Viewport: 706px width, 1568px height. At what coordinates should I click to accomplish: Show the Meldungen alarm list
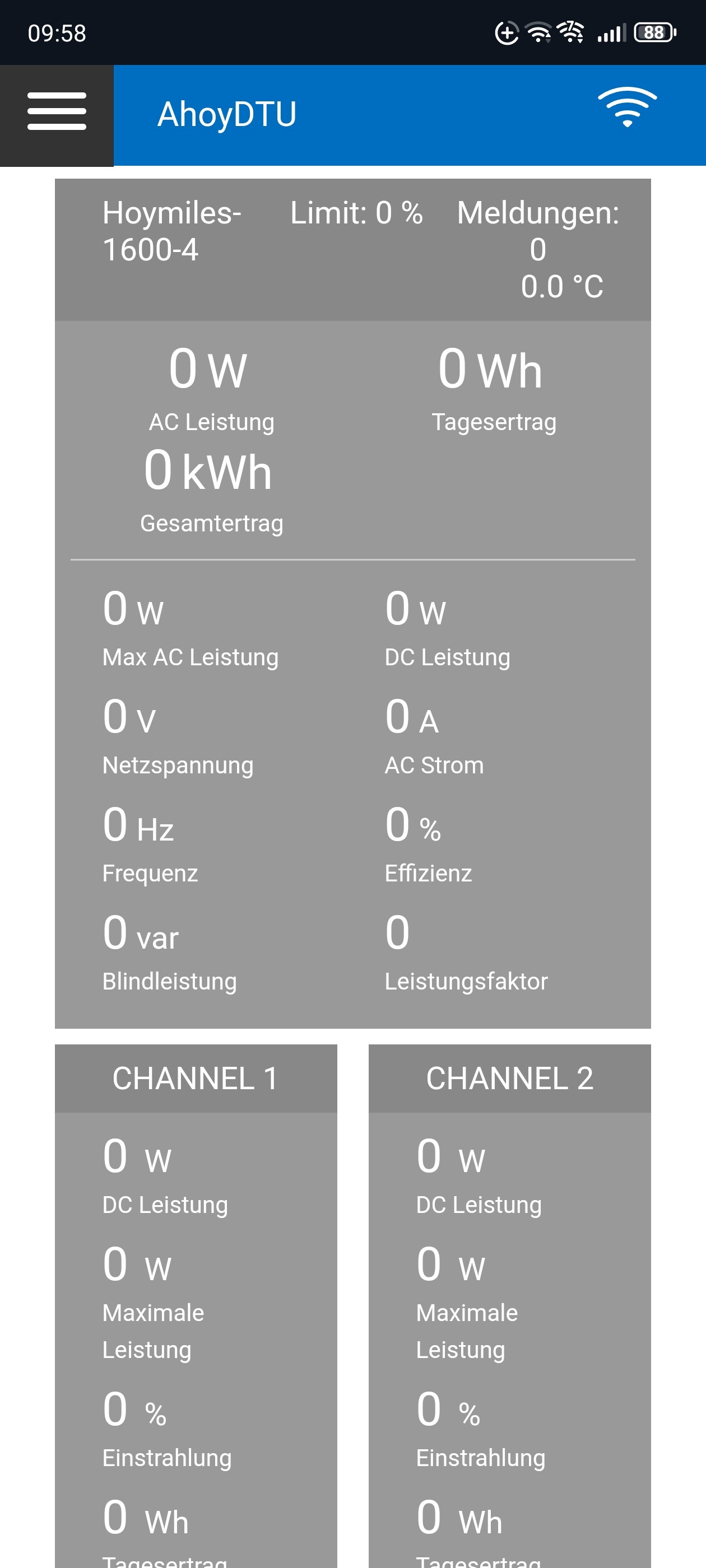tap(538, 231)
